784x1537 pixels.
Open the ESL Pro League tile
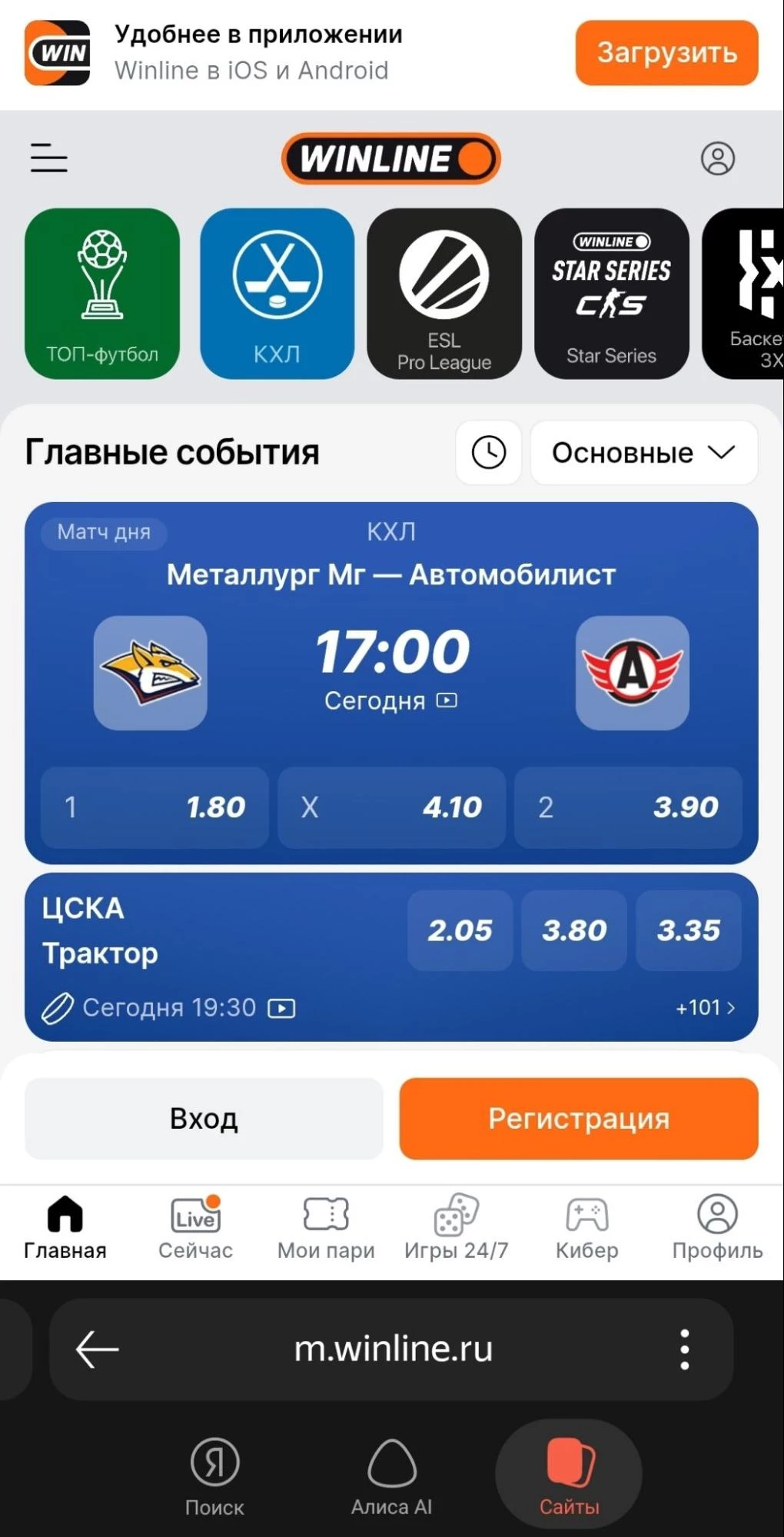[444, 294]
